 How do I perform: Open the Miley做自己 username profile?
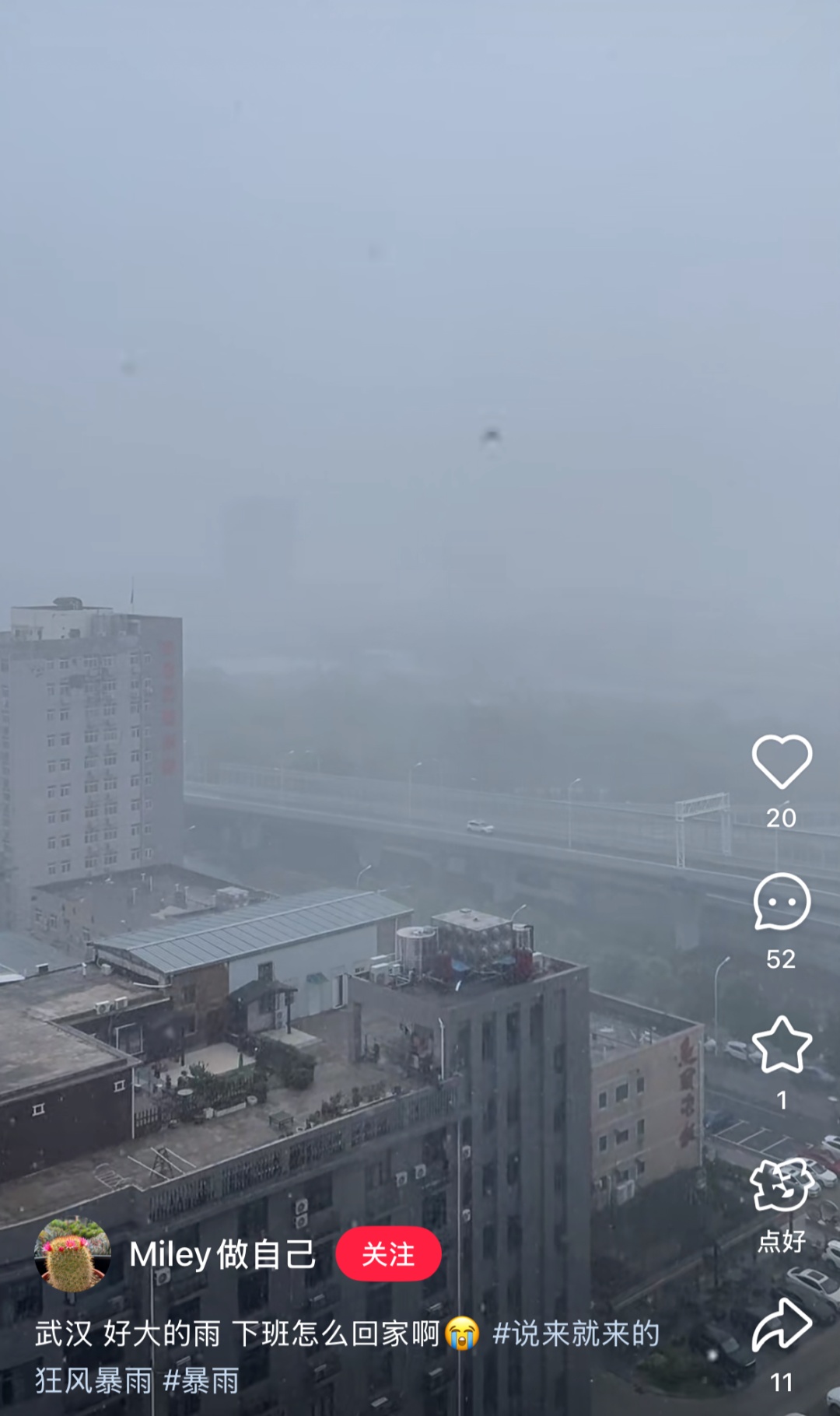(222, 1254)
